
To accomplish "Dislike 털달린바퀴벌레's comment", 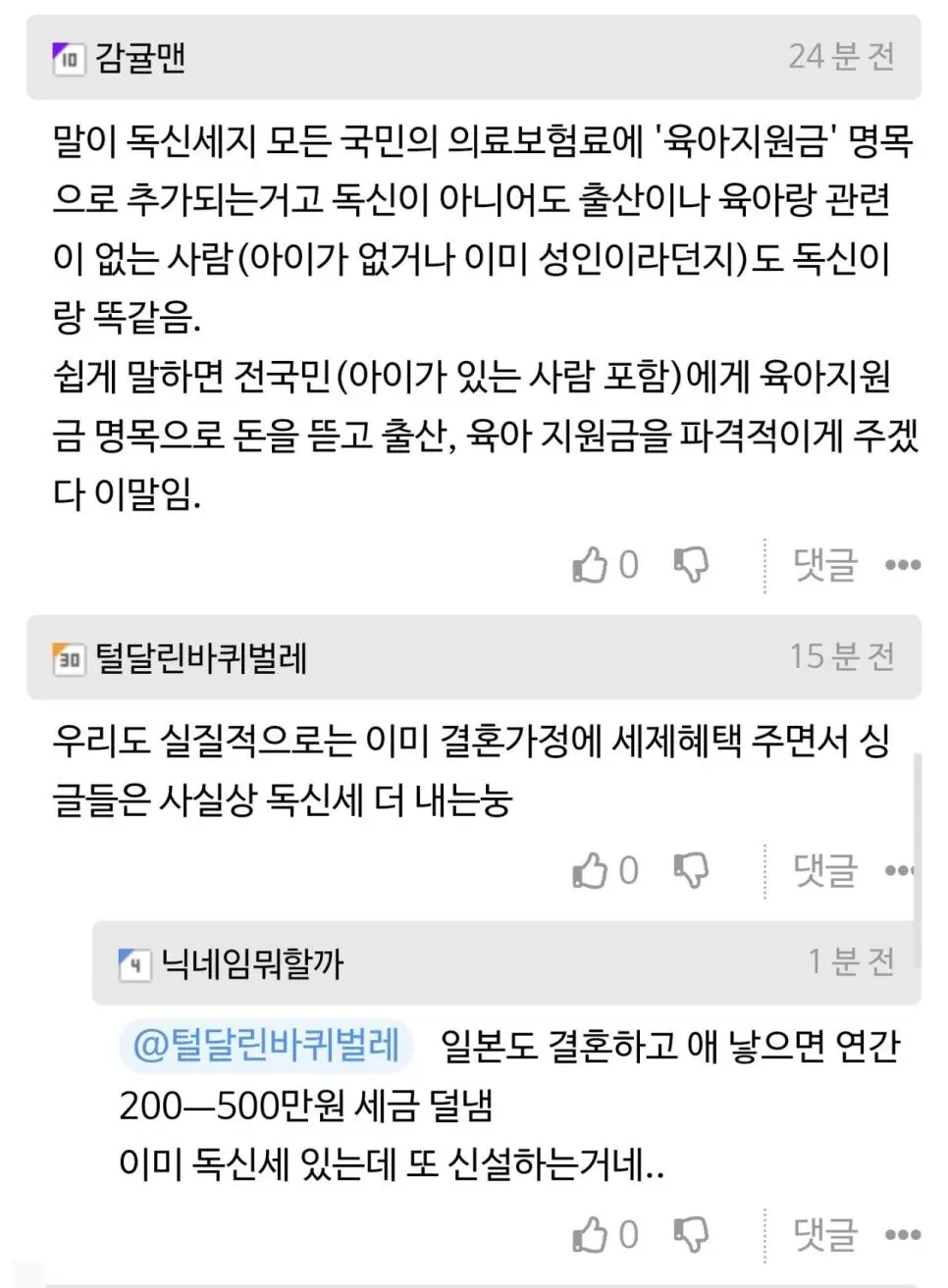I will click(x=691, y=870).
